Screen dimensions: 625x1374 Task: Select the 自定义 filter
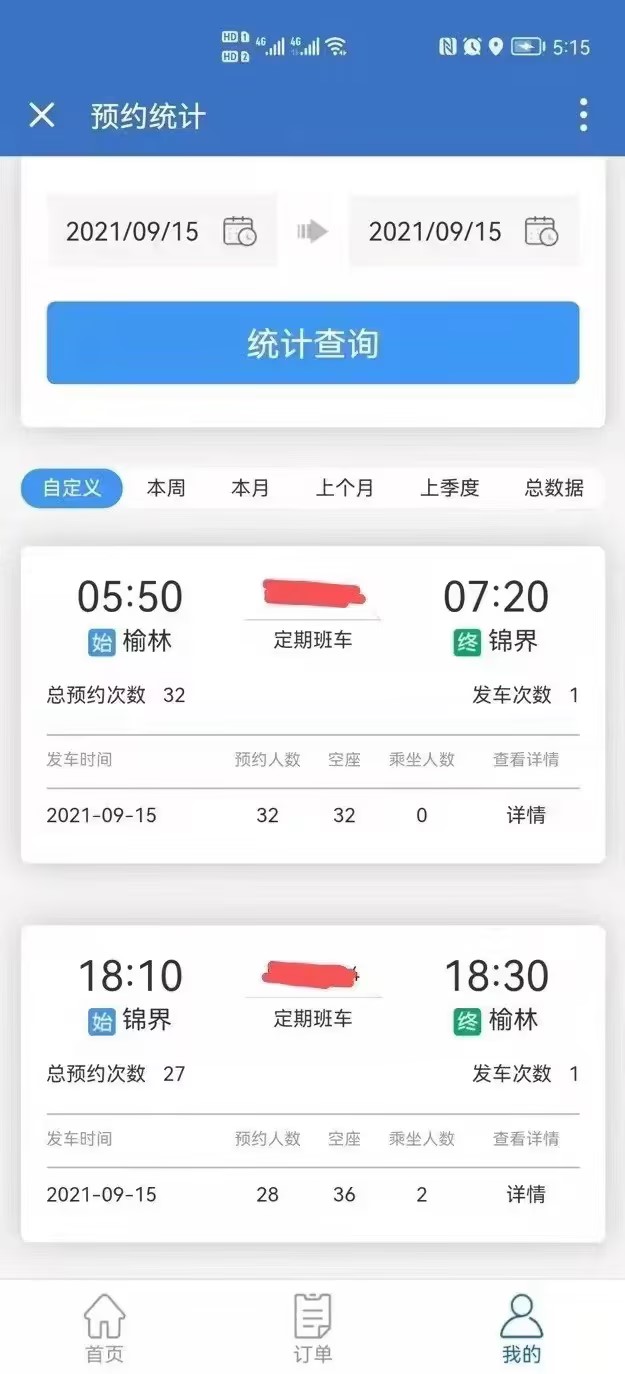coord(72,489)
